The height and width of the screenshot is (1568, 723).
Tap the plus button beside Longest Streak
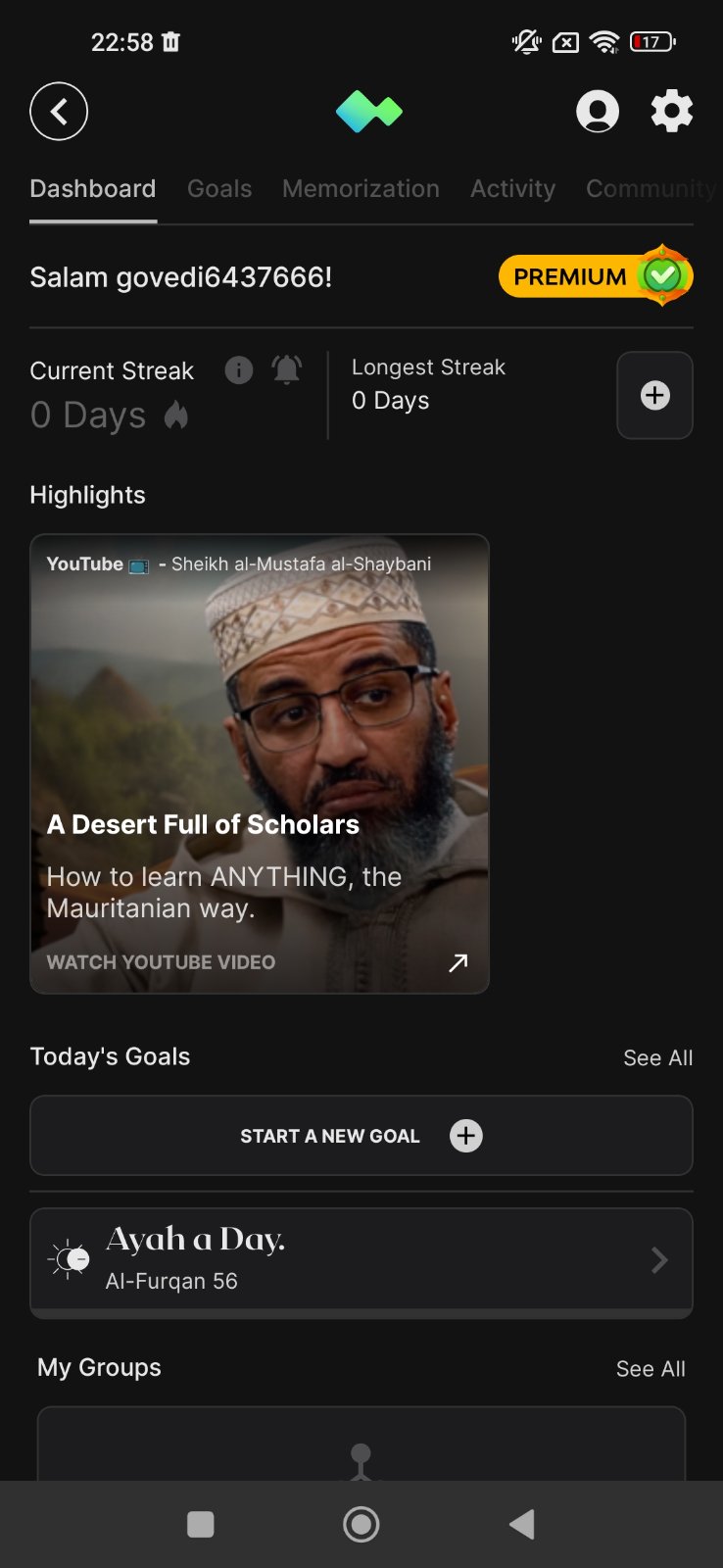[x=654, y=396]
